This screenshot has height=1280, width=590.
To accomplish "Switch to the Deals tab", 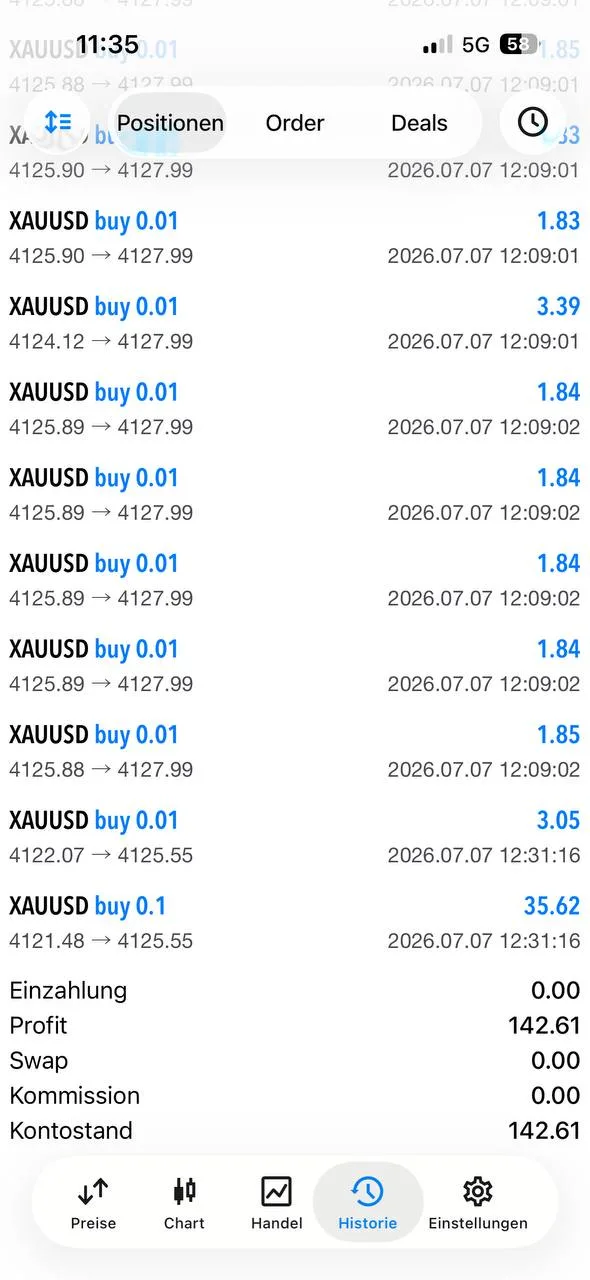I will click(x=419, y=123).
